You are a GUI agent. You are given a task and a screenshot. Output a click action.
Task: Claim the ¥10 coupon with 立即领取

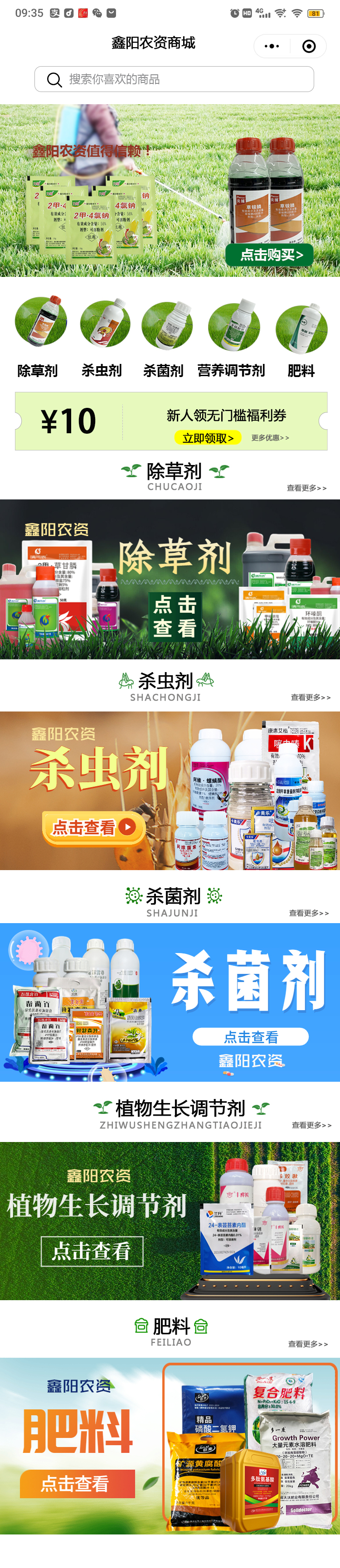(207, 438)
